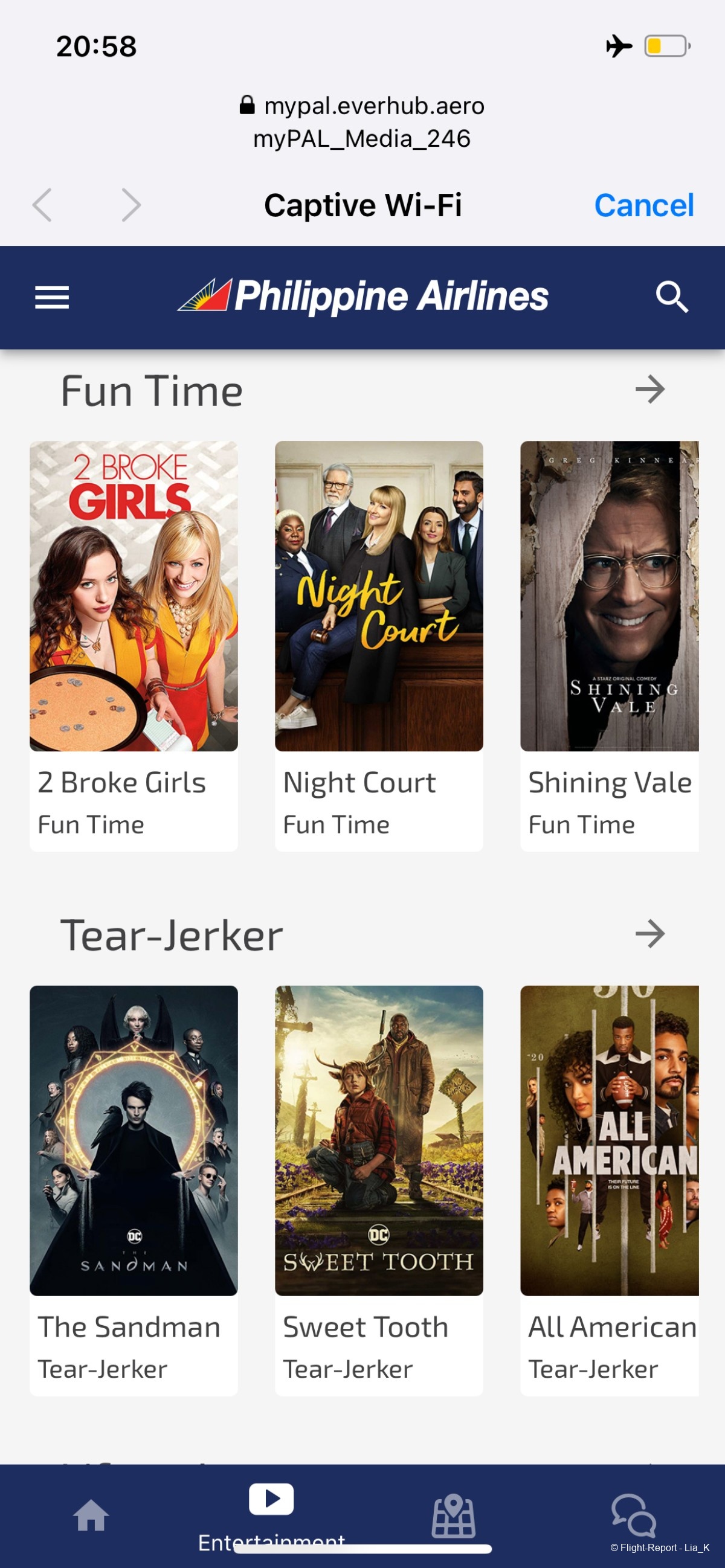725x1568 pixels.
Task: Select the Night Court show card
Action: 379,645
